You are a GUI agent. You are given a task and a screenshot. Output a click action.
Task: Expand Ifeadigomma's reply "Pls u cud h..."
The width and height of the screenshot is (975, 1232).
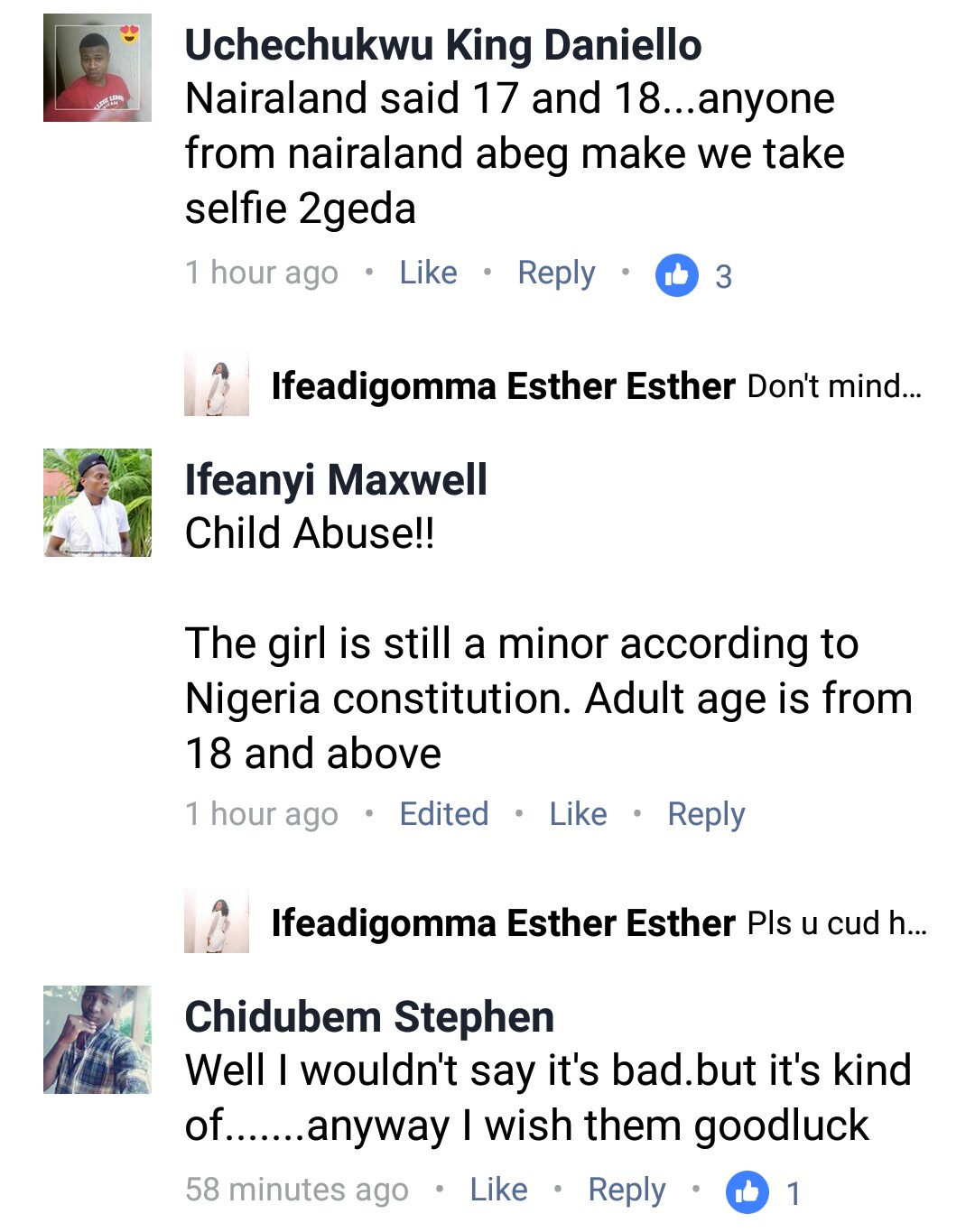point(836,923)
